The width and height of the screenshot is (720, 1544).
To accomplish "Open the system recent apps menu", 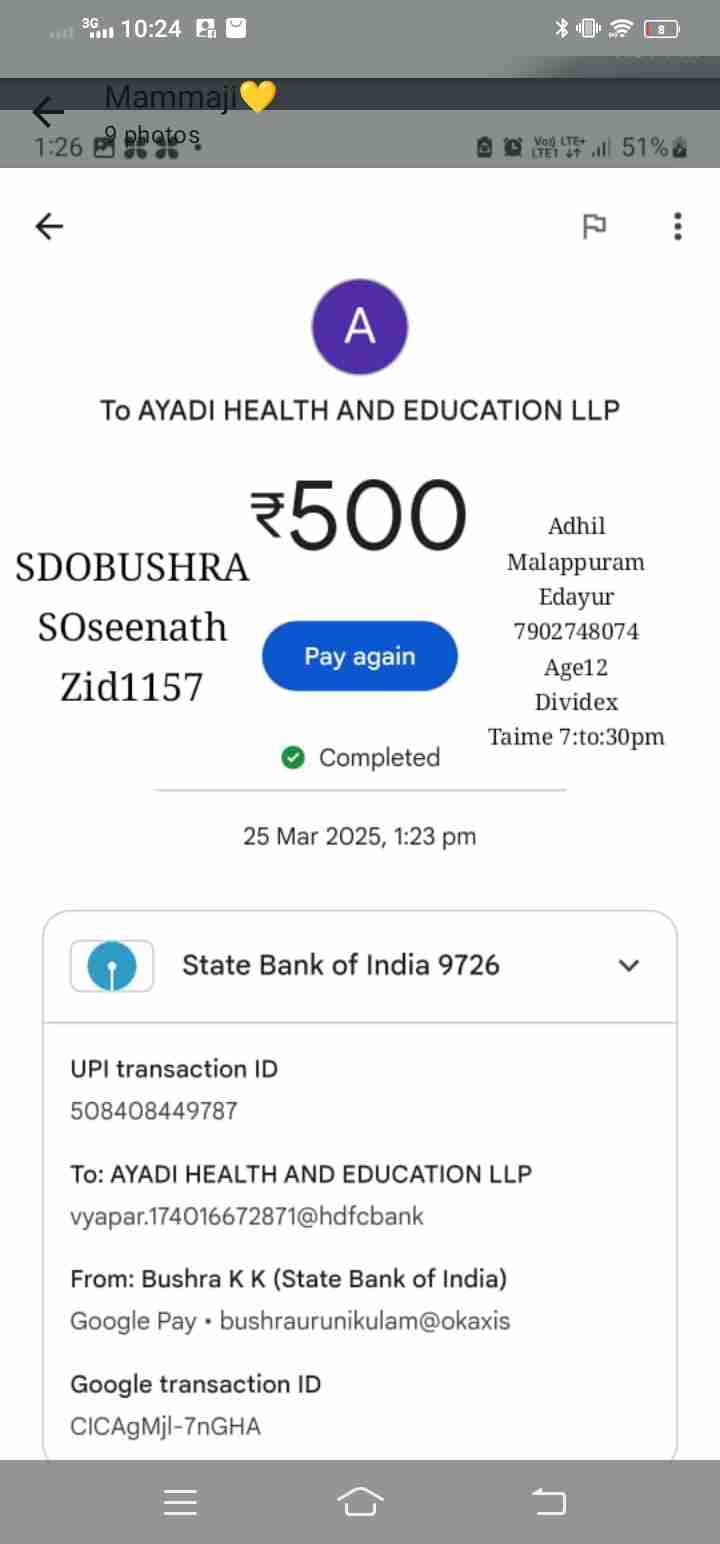I will (x=181, y=1501).
